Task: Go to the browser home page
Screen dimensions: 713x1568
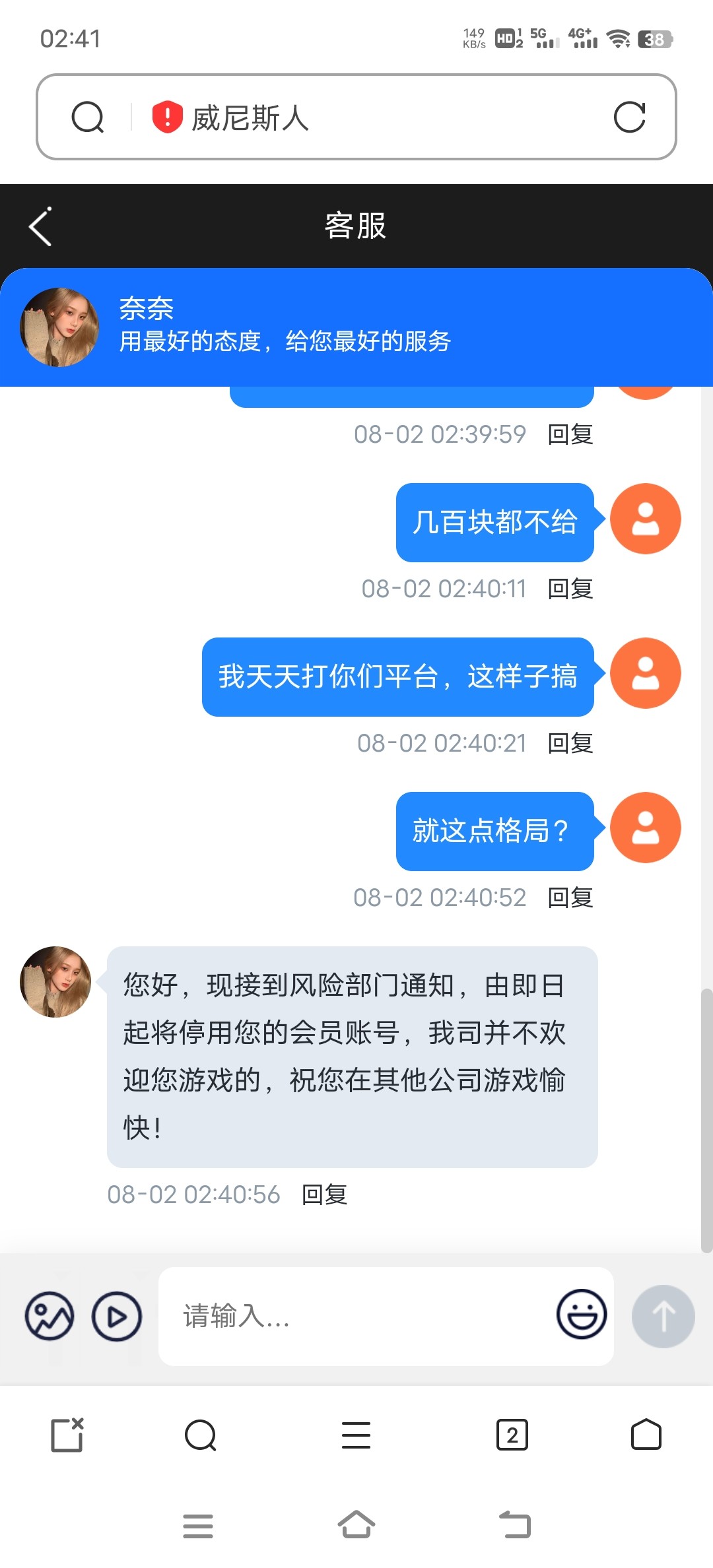Action: coord(646,1435)
